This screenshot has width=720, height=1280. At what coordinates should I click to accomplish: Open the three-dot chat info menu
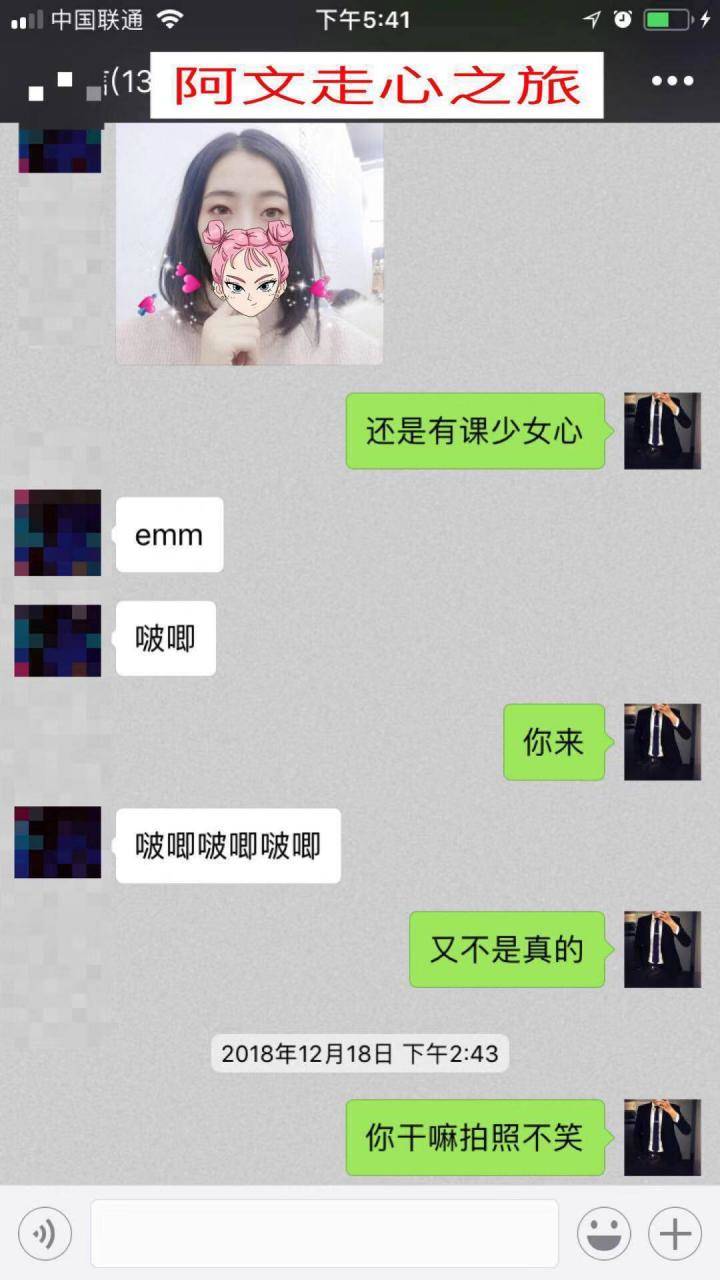(x=672, y=82)
